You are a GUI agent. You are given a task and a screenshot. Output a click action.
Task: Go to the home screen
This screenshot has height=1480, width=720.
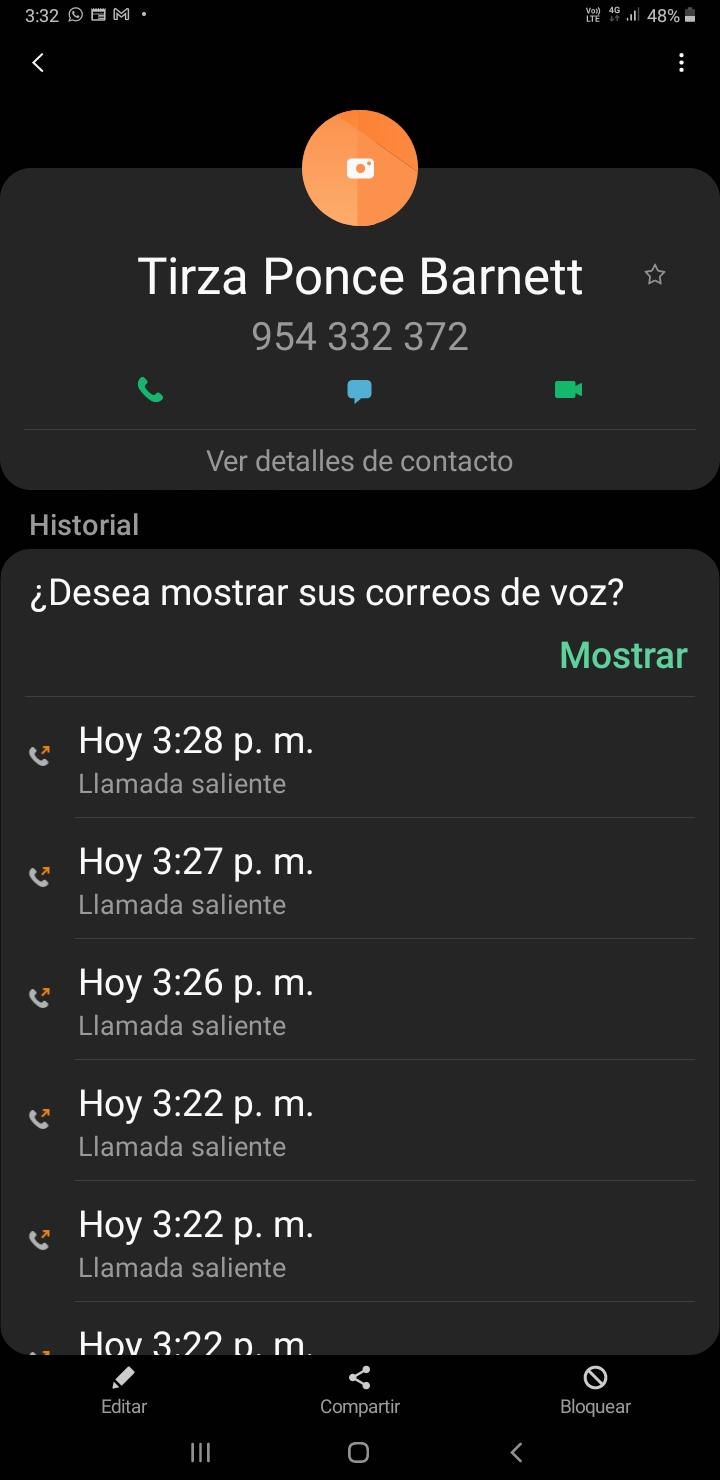pyautogui.click(x=359, y=1452)
